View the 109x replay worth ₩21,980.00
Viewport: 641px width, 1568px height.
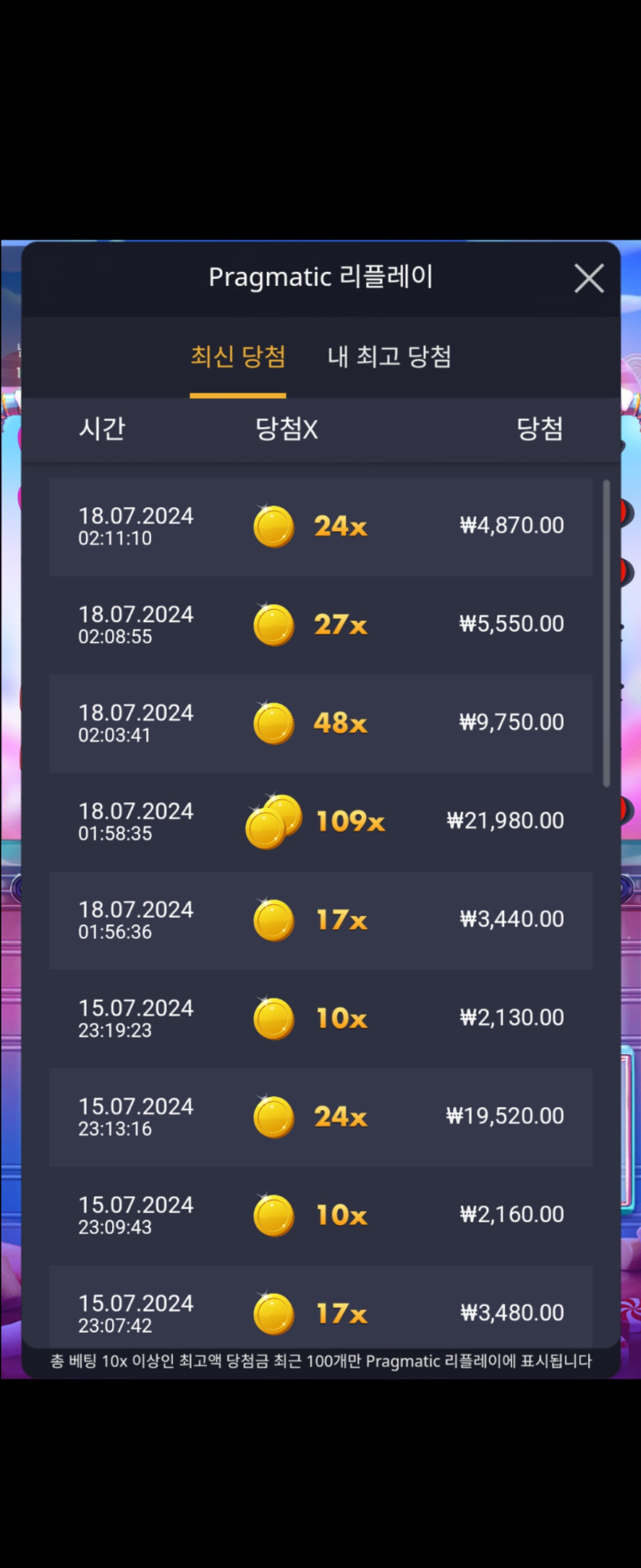tap(320, 821)
